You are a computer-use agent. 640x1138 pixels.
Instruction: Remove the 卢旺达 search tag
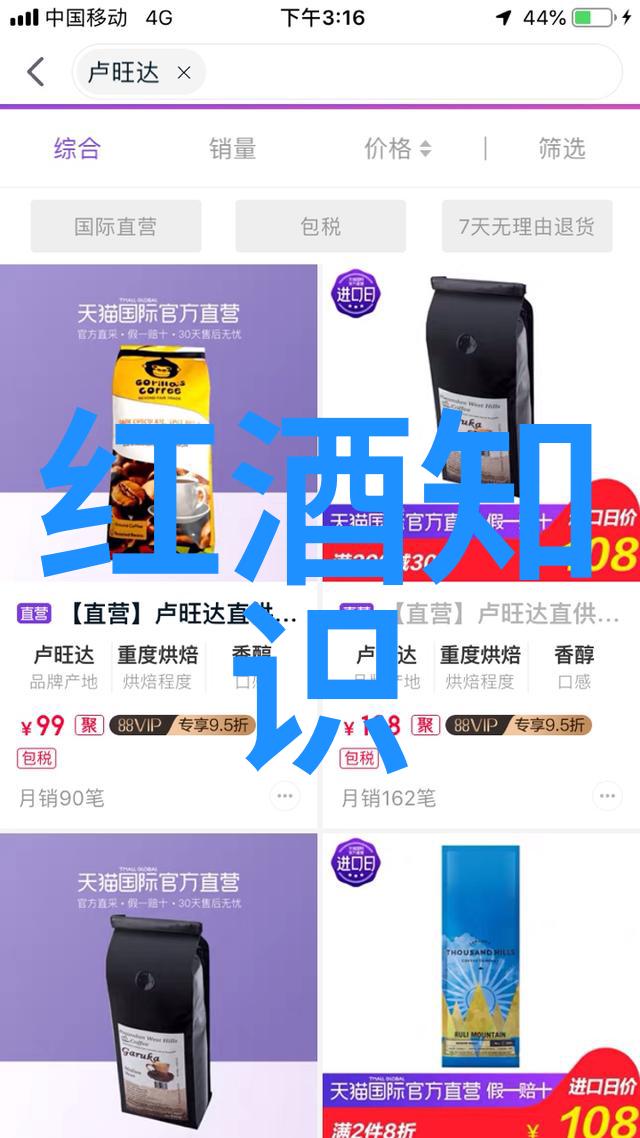click(184, 73)
